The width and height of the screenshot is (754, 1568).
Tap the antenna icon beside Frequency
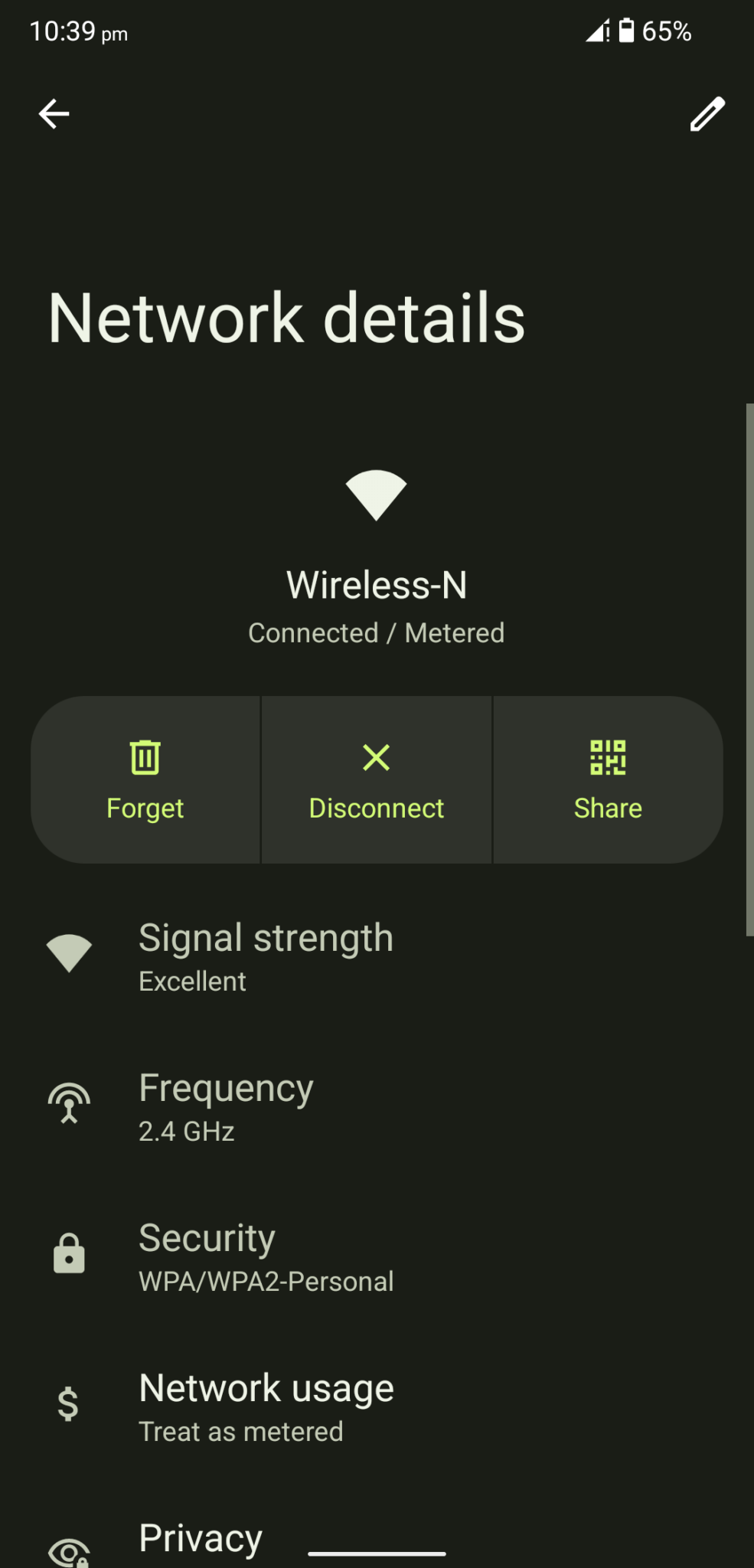(70, 1105)
